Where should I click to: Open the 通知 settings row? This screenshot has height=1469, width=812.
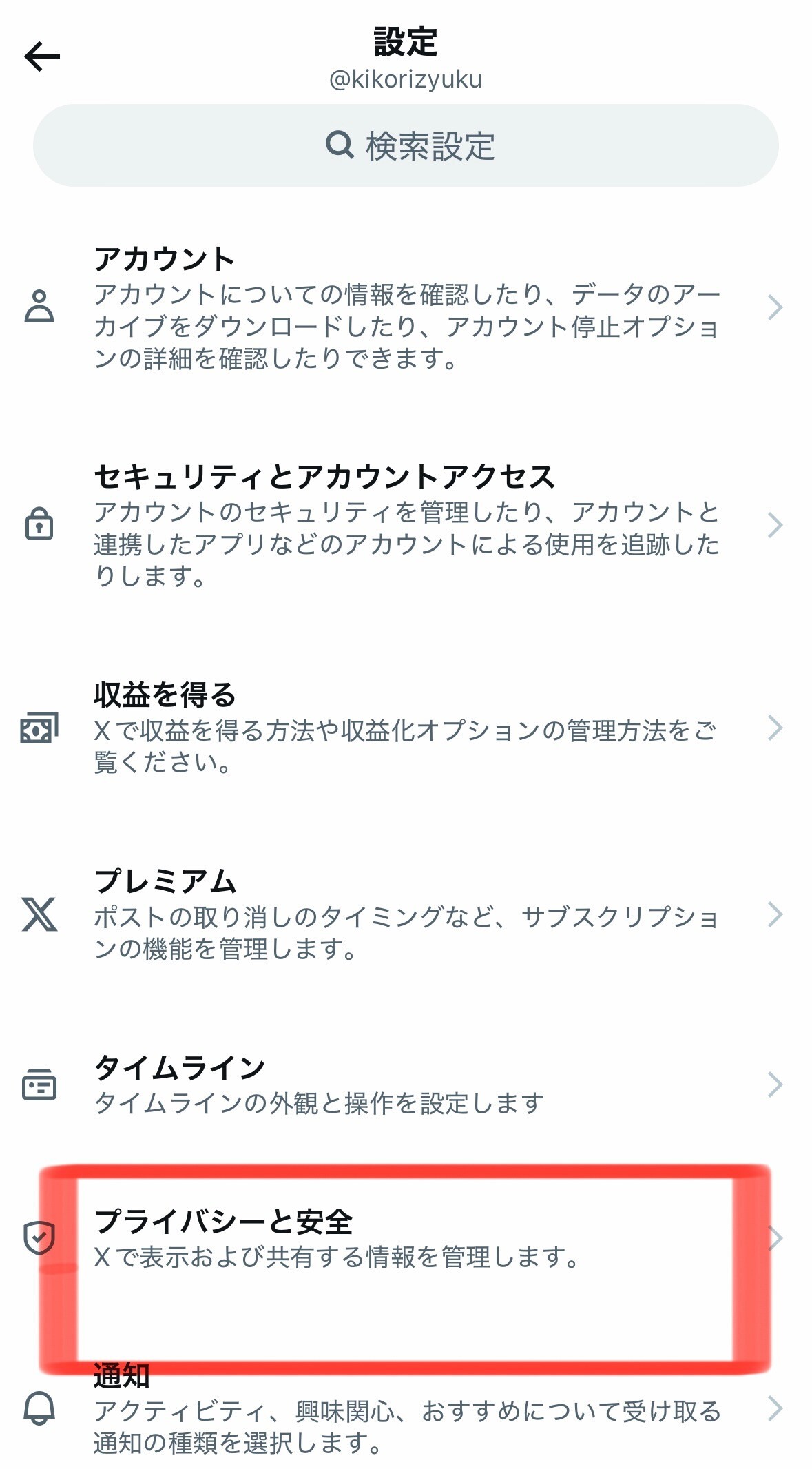tap(406, 1408)
